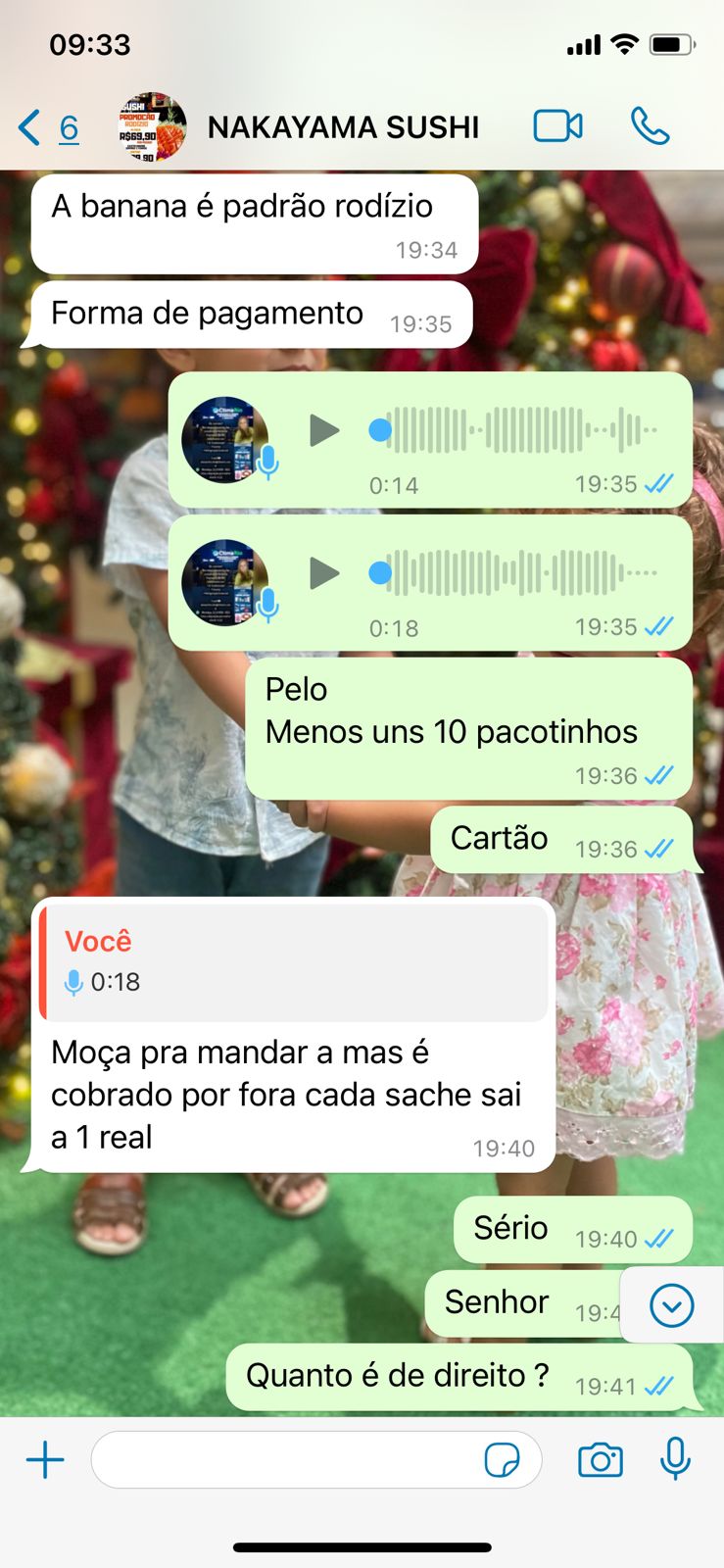Focus the message text field

pyautogui.click(x=284, y=1460)
